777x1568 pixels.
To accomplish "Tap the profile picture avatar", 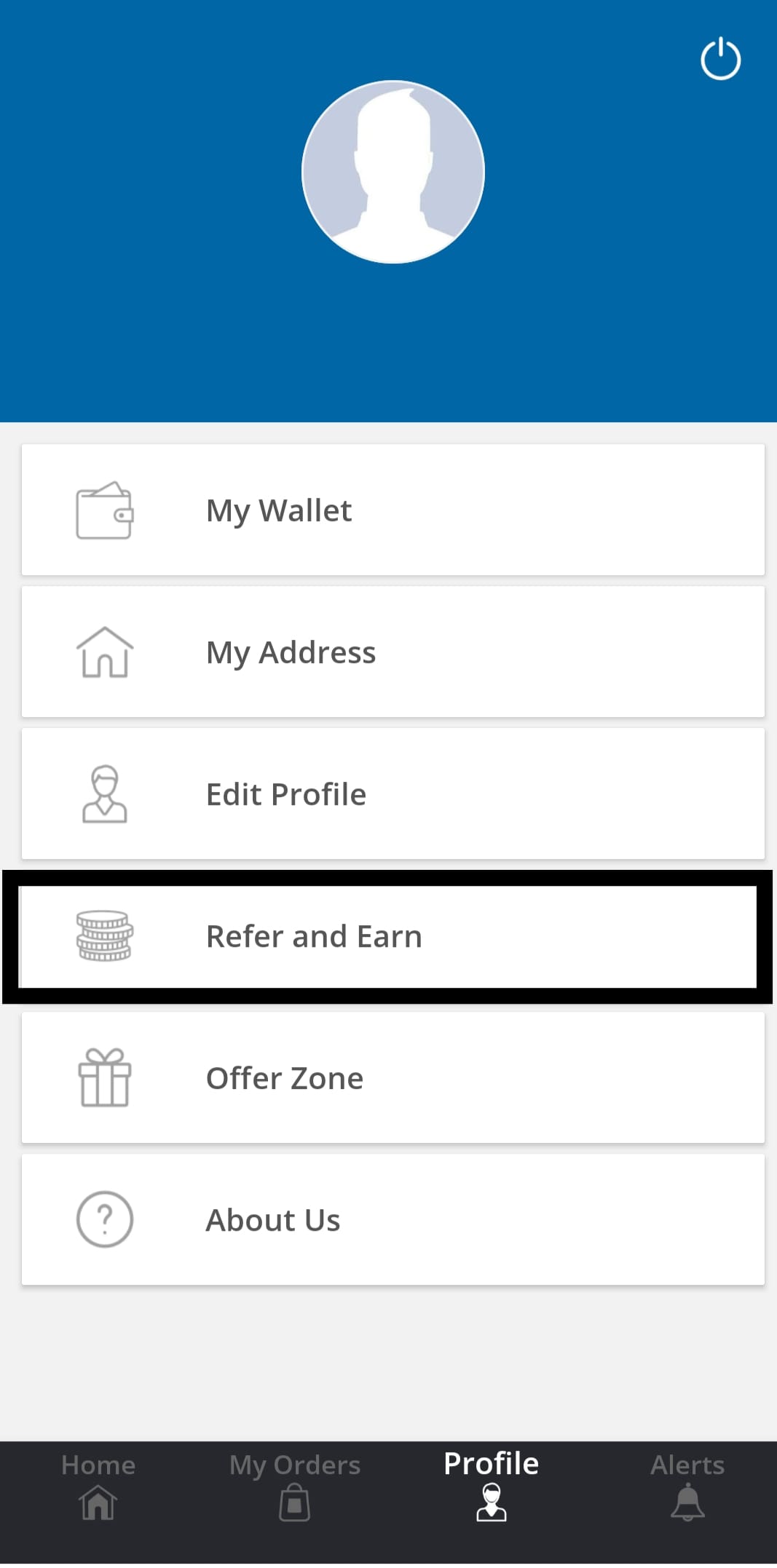I will [393, 172].
